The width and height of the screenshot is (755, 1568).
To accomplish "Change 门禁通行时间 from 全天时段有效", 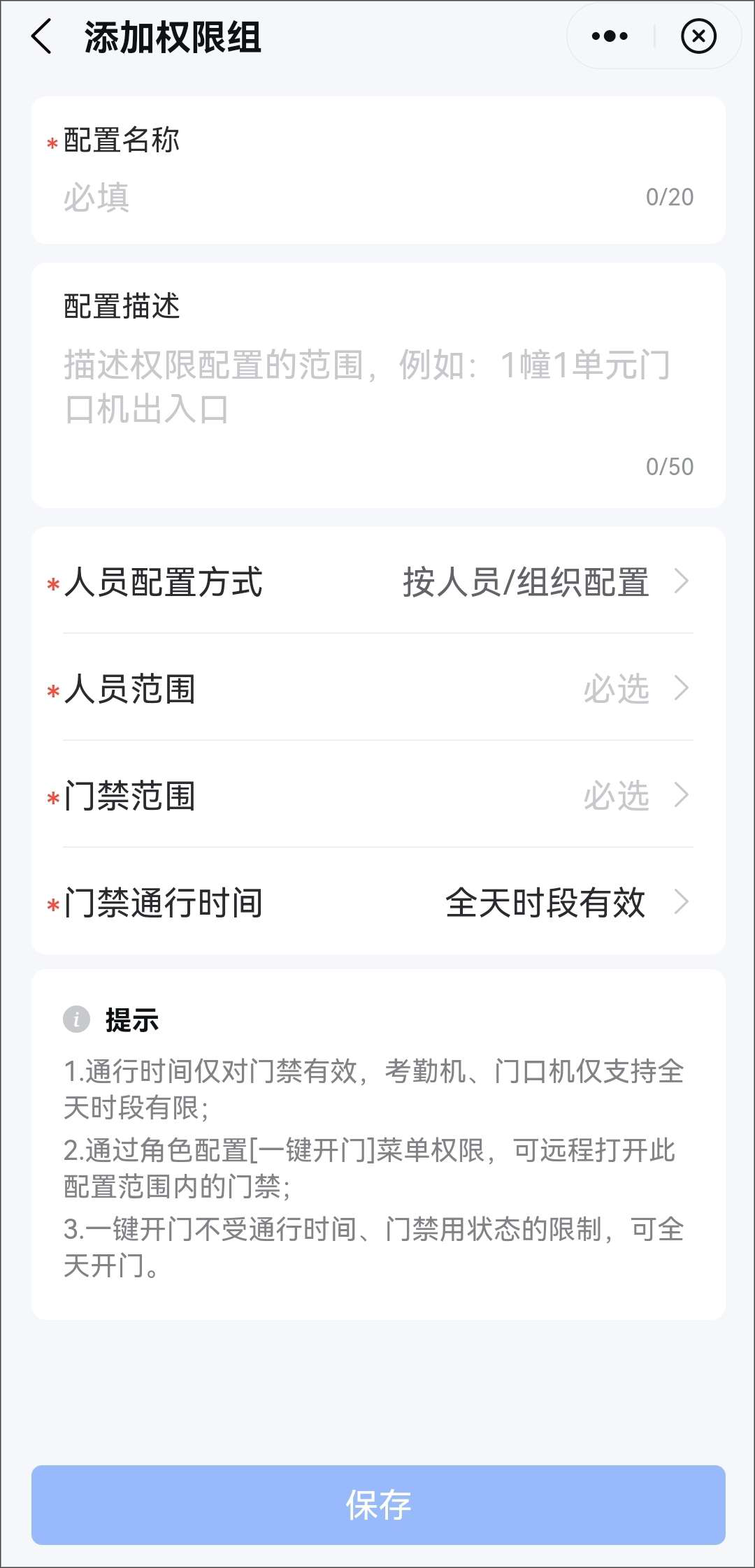I will pyautogui.click(x=378, y=902).
